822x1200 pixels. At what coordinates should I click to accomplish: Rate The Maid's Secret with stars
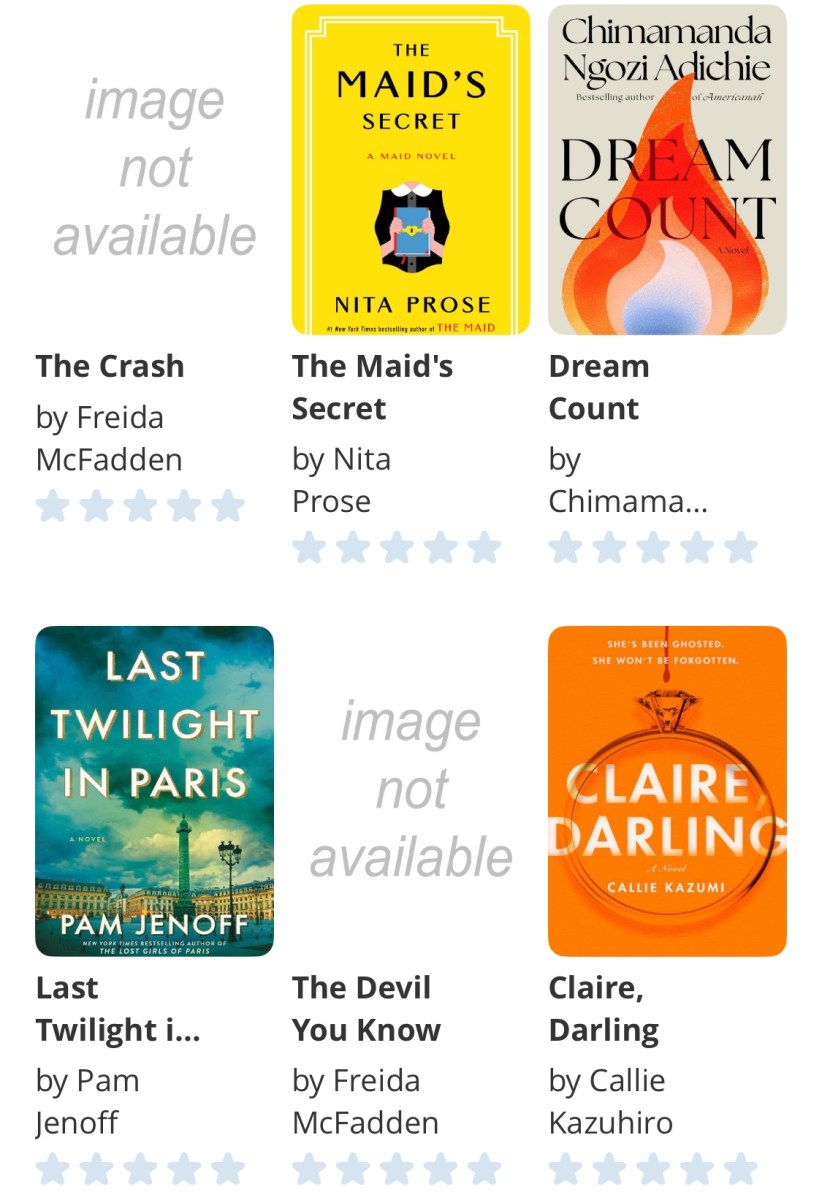click(397, 548)
